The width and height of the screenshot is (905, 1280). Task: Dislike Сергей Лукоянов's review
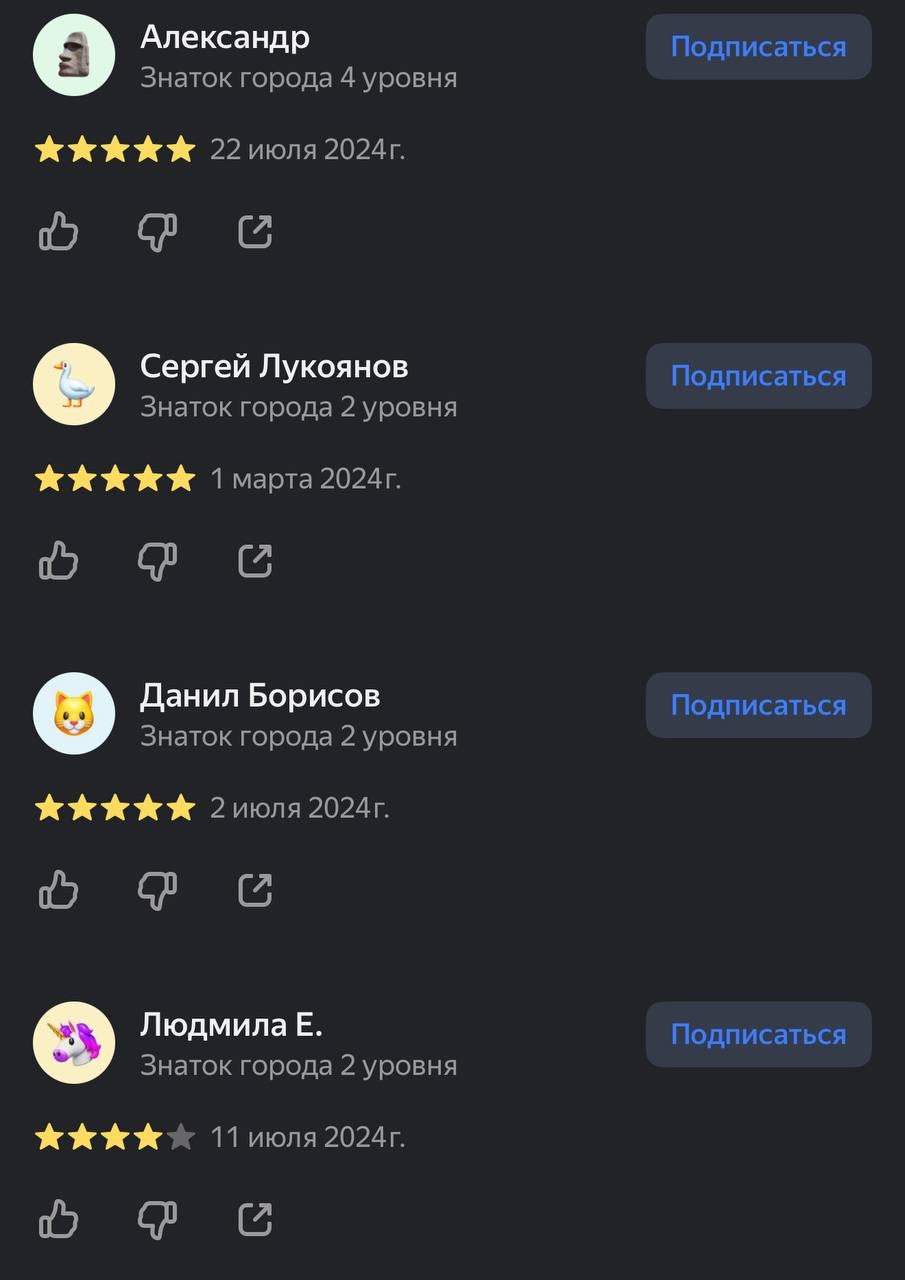click(157, 561)
